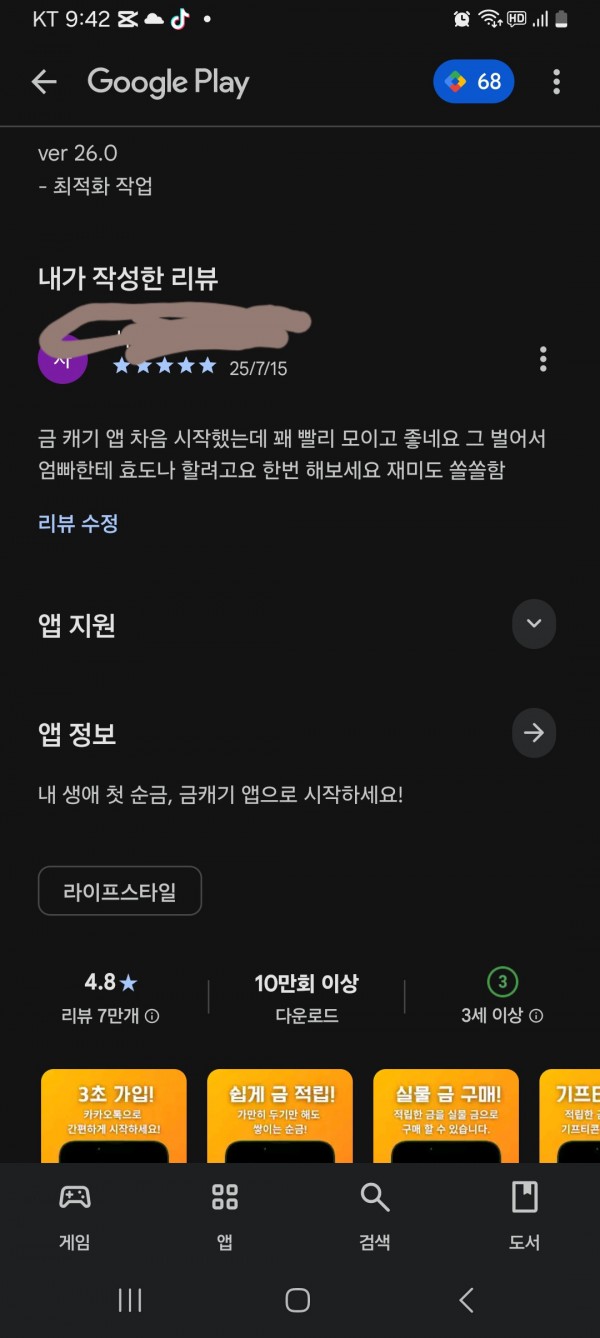Open the 실물 금 구매 screenshot

446,1116
